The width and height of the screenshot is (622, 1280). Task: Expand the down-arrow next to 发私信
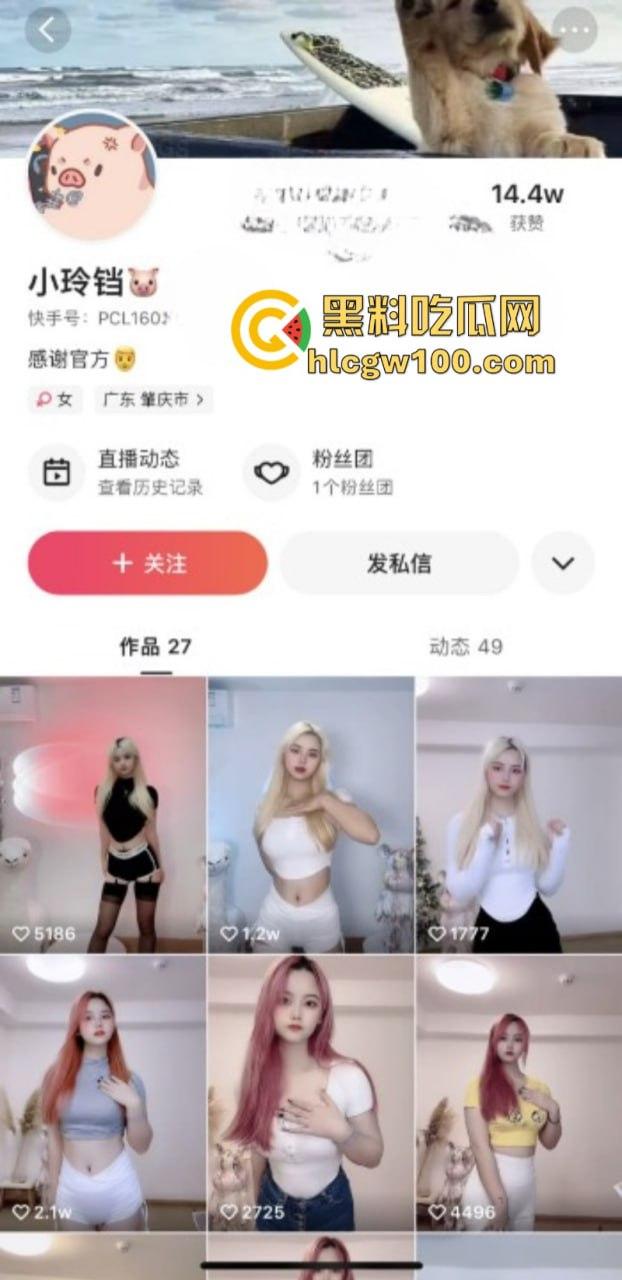tap(563, 563)
